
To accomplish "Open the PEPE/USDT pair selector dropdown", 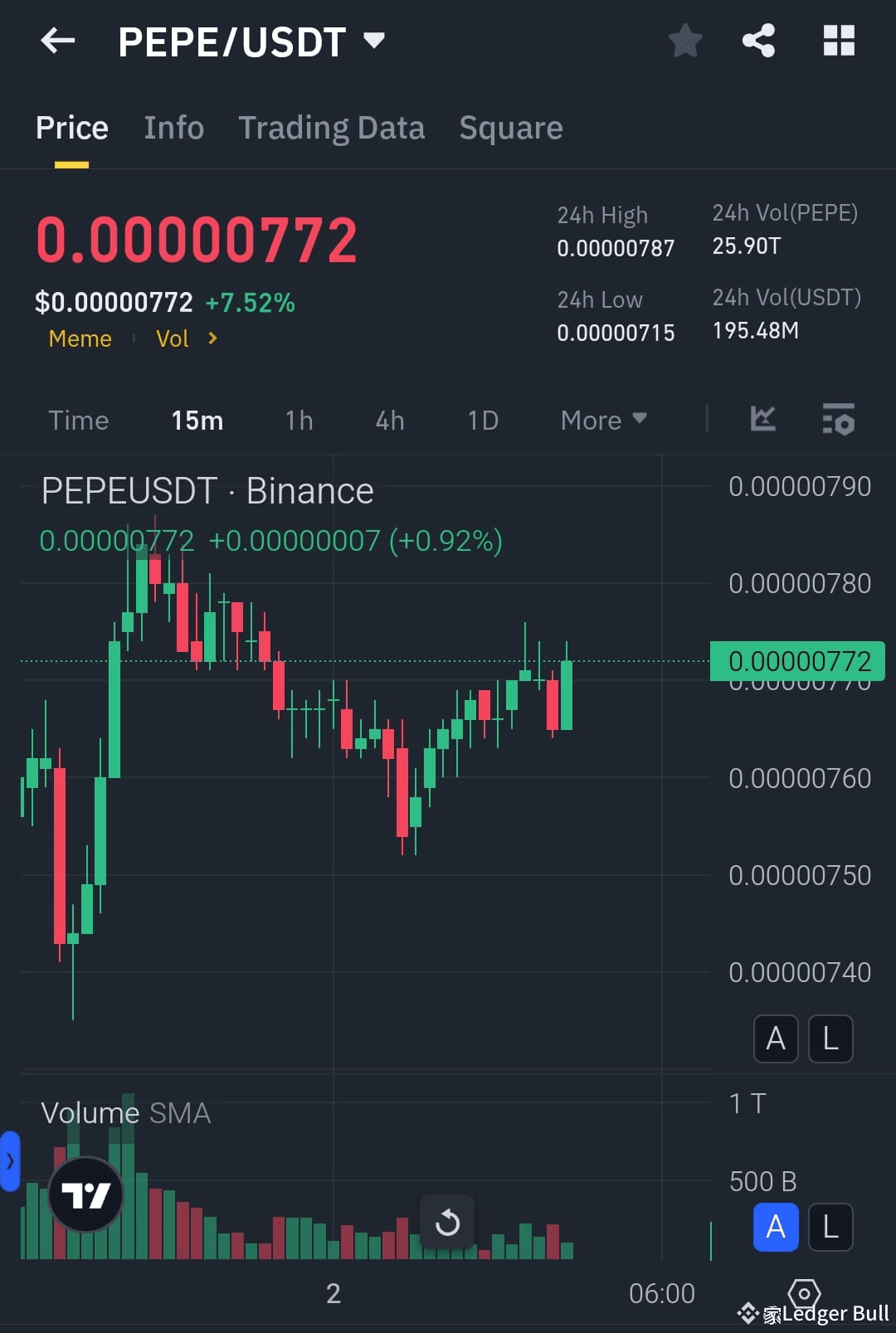I will tap(249, 41).
